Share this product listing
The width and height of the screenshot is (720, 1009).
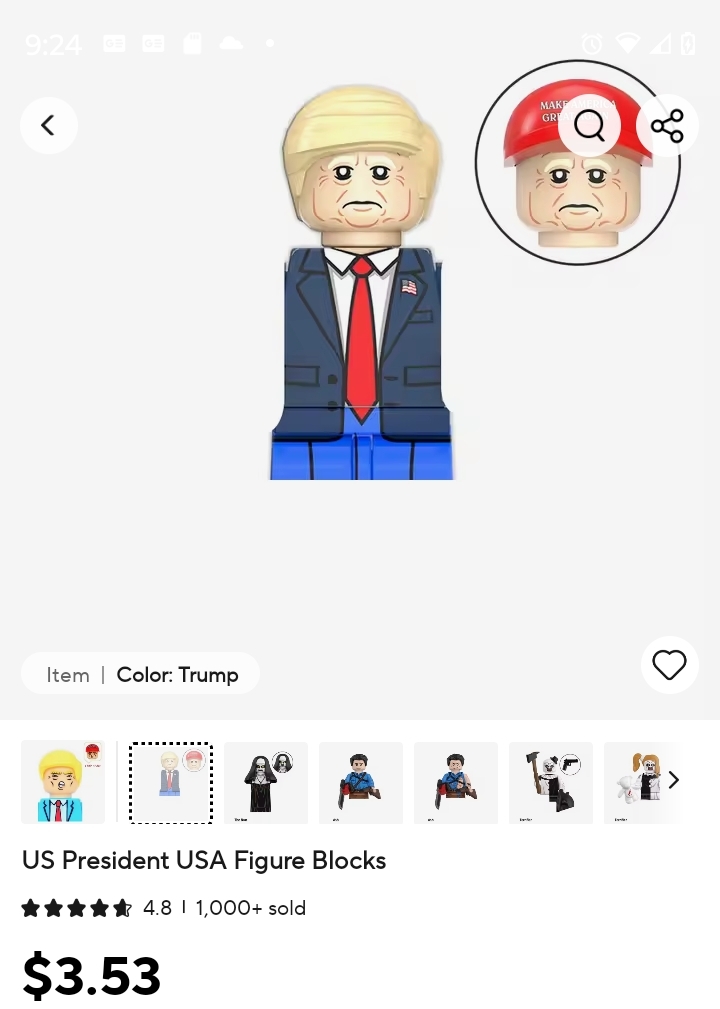click(667, 126)
